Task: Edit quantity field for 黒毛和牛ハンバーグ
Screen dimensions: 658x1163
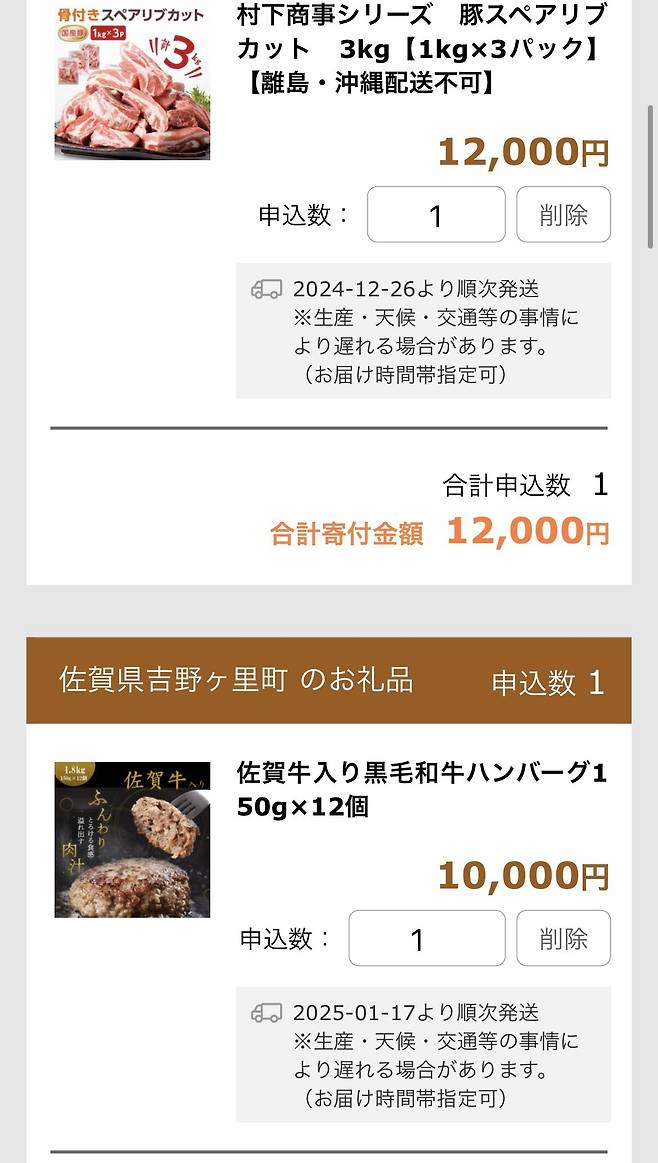Action: pos(427,939)
